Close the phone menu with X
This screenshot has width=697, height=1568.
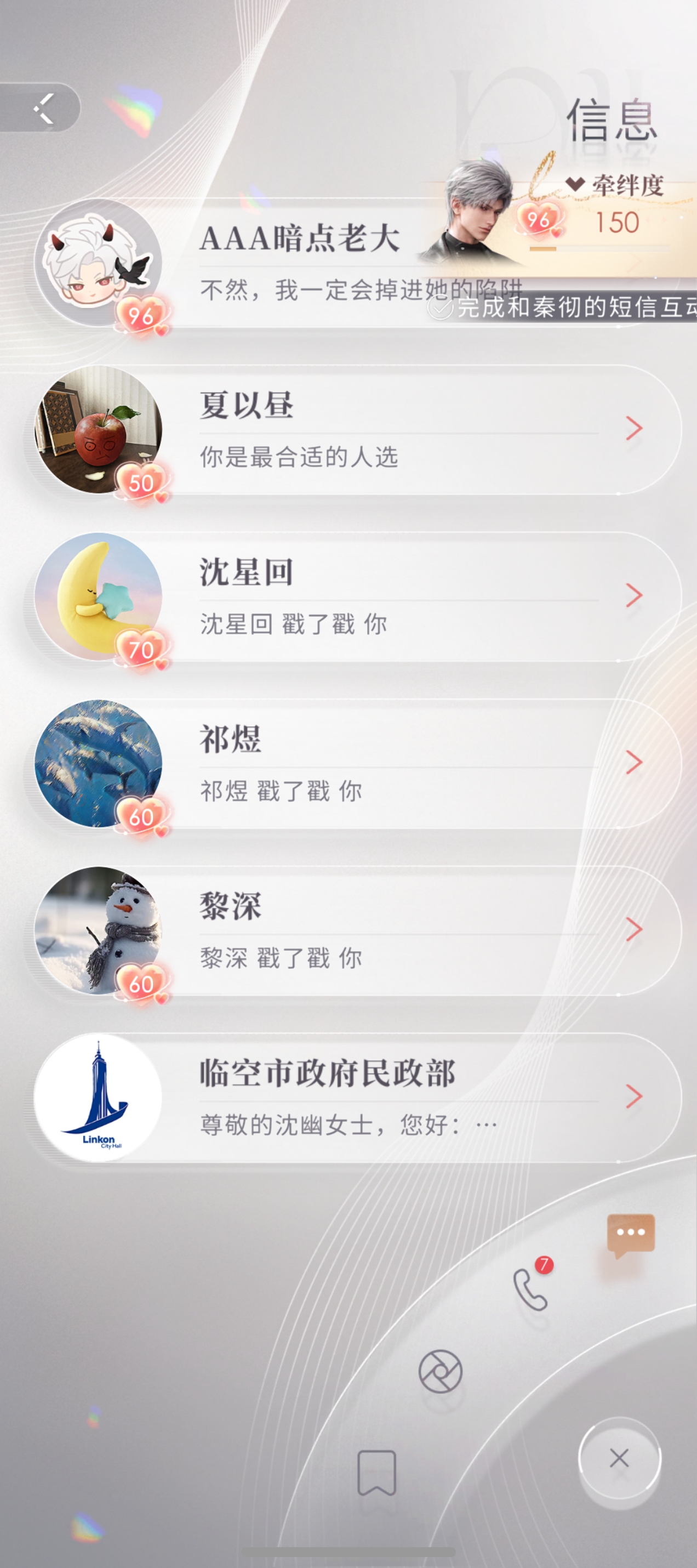pos(619,1458)
